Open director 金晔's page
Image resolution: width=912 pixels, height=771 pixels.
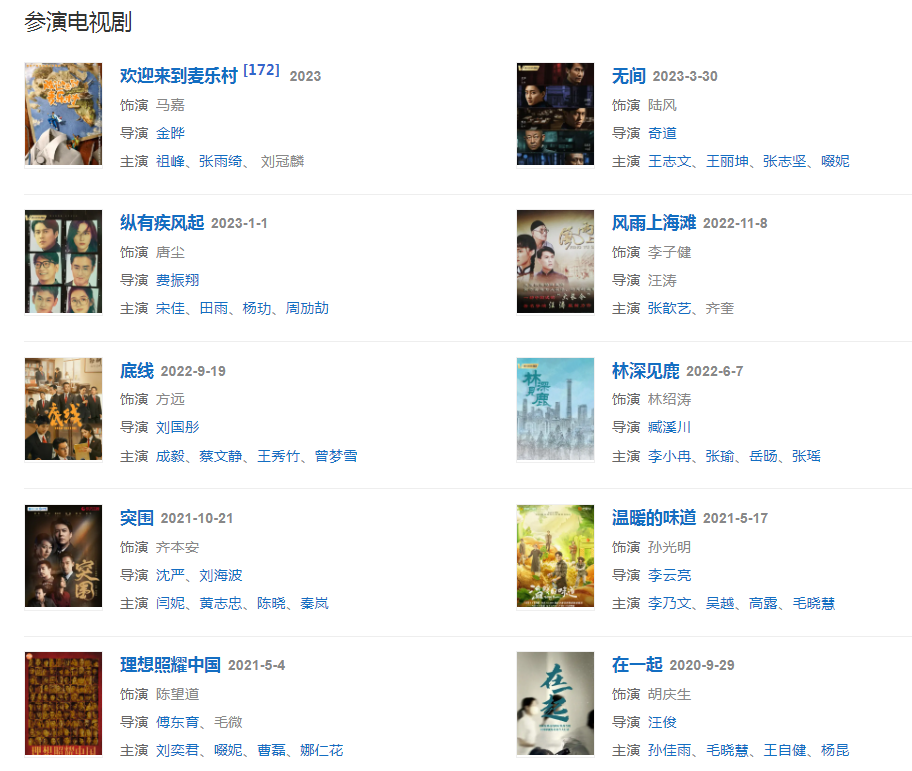[170, 133]
